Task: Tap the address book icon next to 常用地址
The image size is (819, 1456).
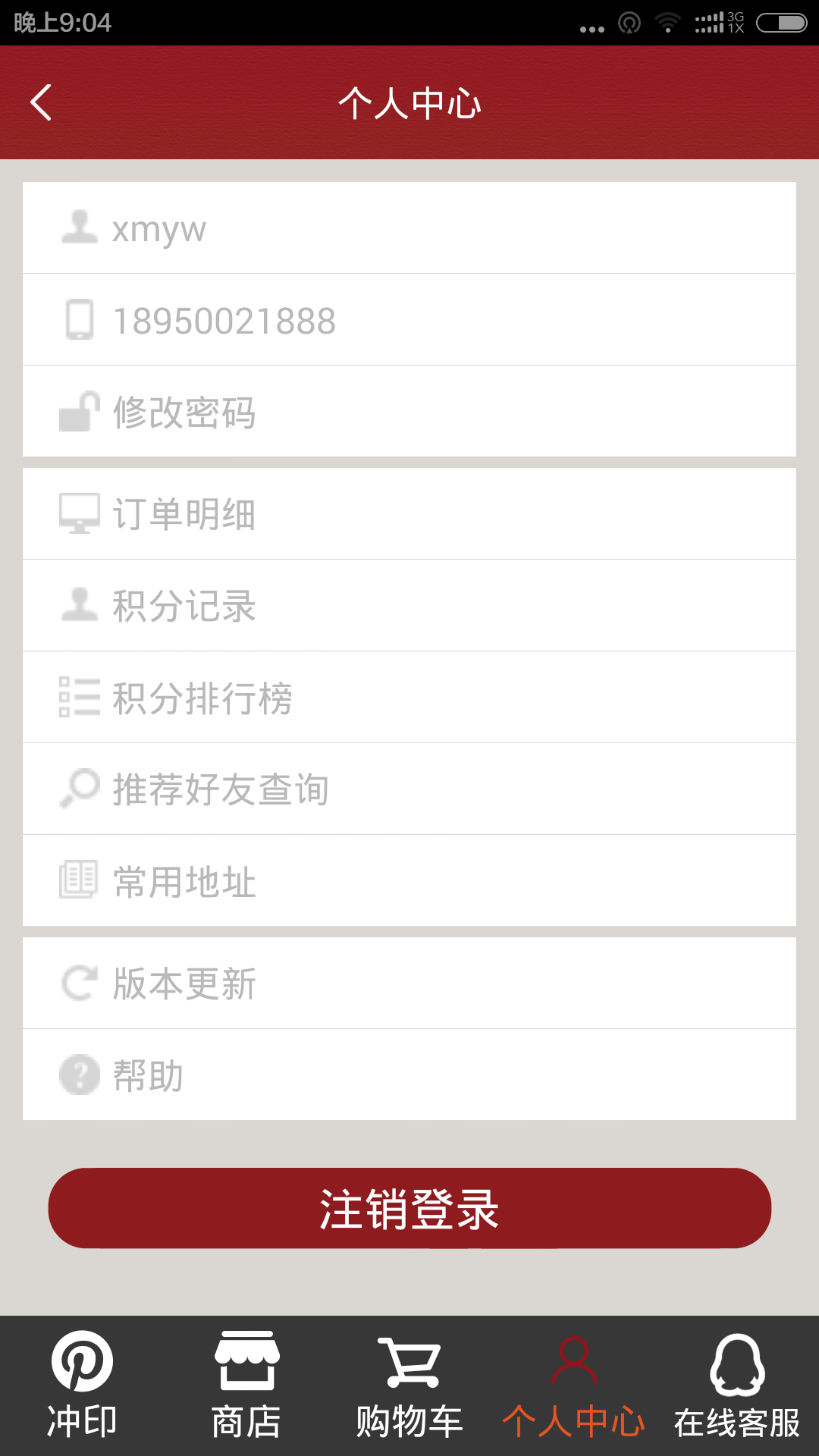Action: pos(80,880)
